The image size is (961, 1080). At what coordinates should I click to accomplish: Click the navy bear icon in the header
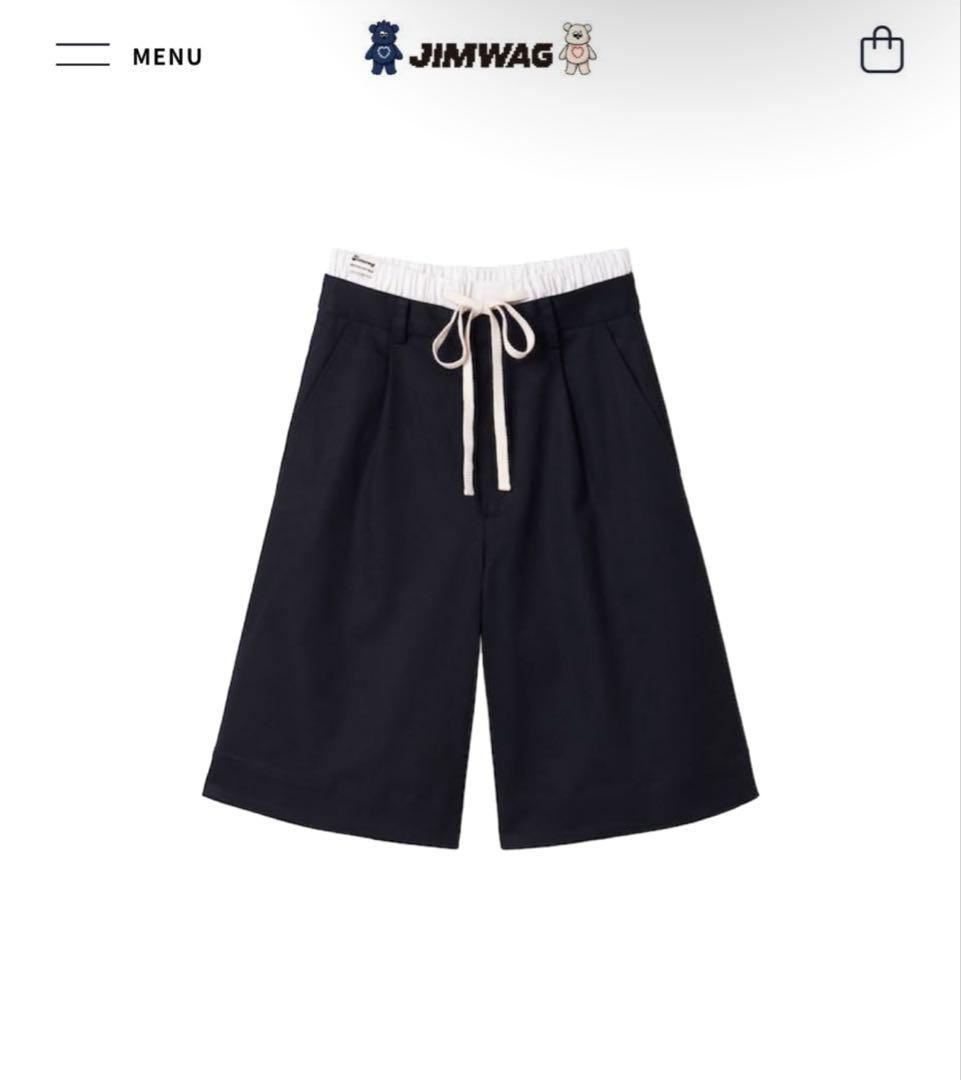pos(382,48)
